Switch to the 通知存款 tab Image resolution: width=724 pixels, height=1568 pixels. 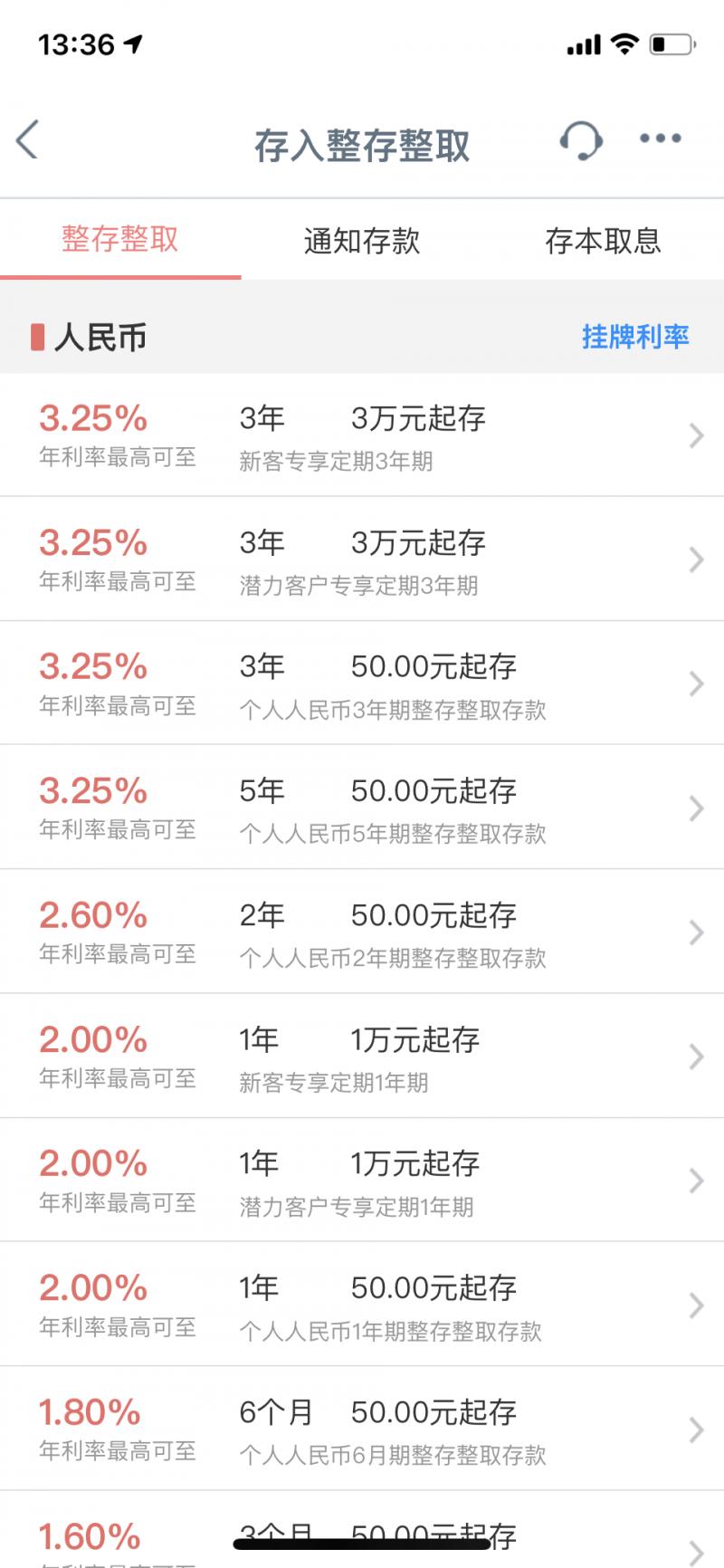362,241
